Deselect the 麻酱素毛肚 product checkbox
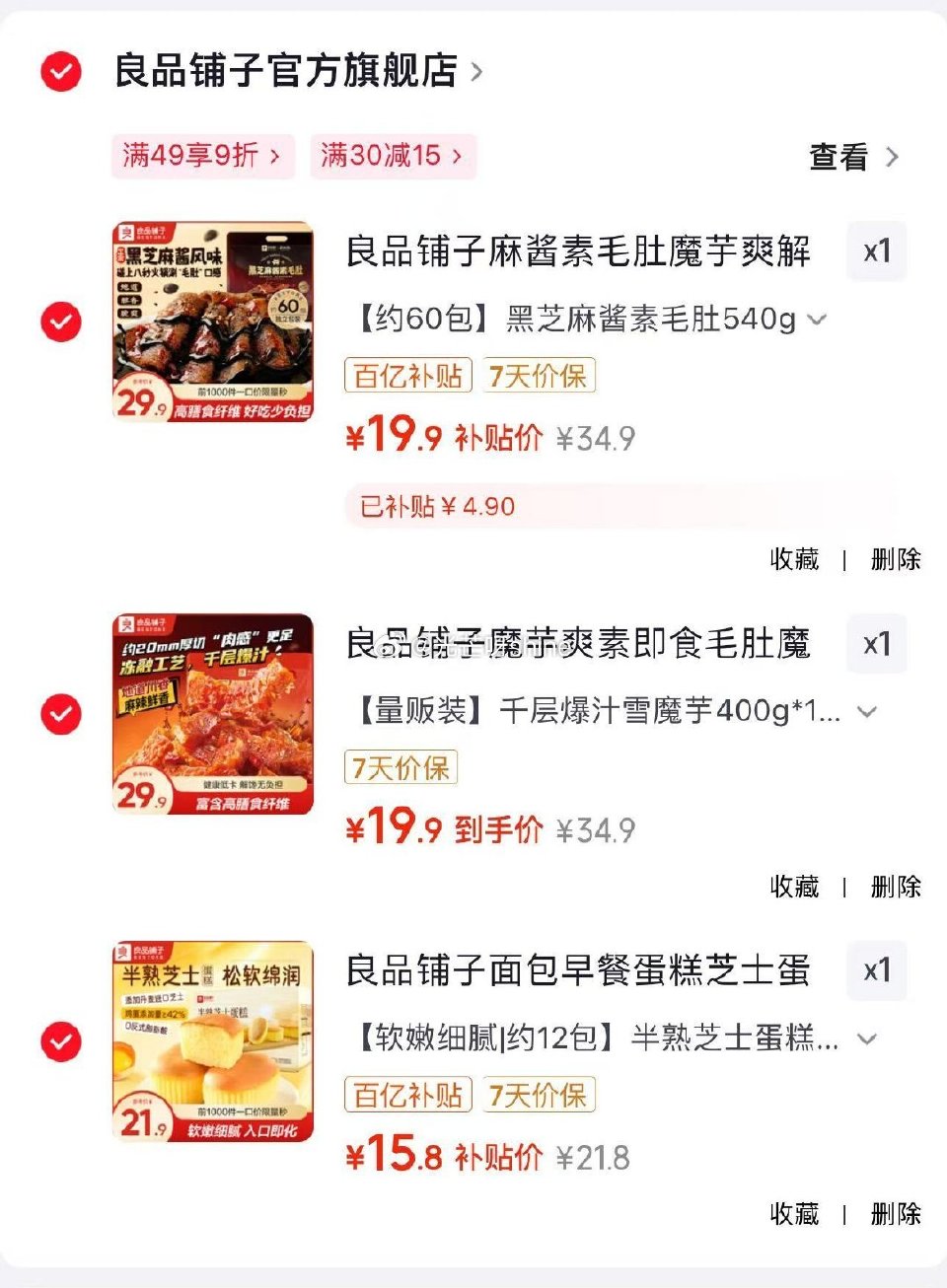Image resolution: width=947 pixels, height=1288 pixels. [60, 321]
